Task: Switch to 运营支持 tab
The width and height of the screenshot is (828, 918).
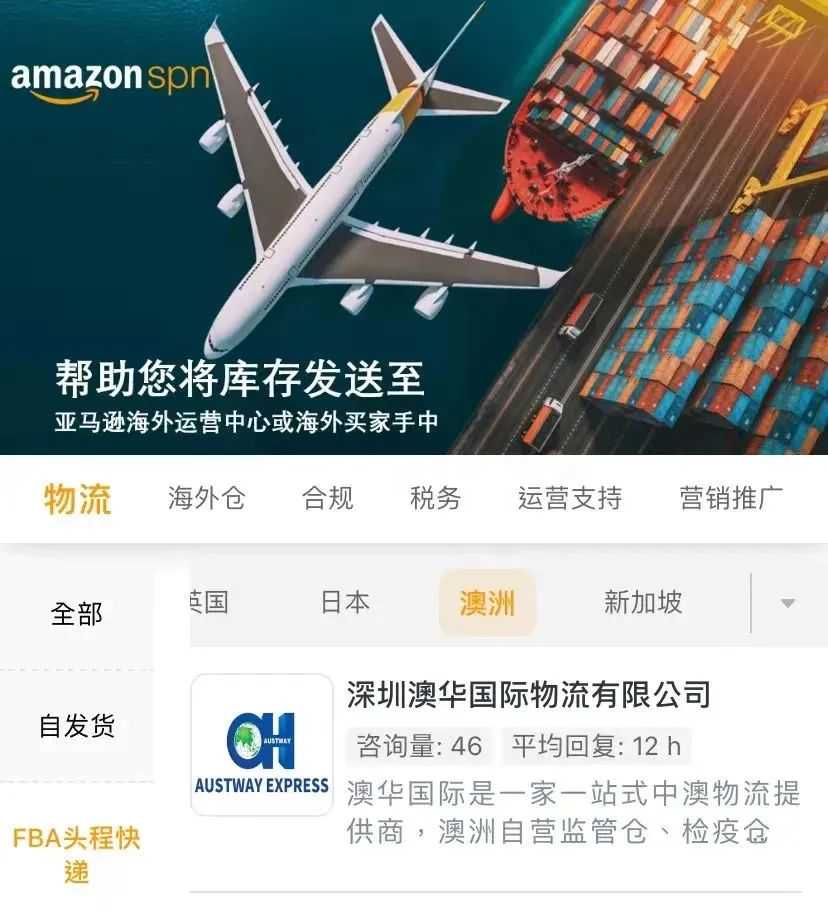Action: click(570, 498)
